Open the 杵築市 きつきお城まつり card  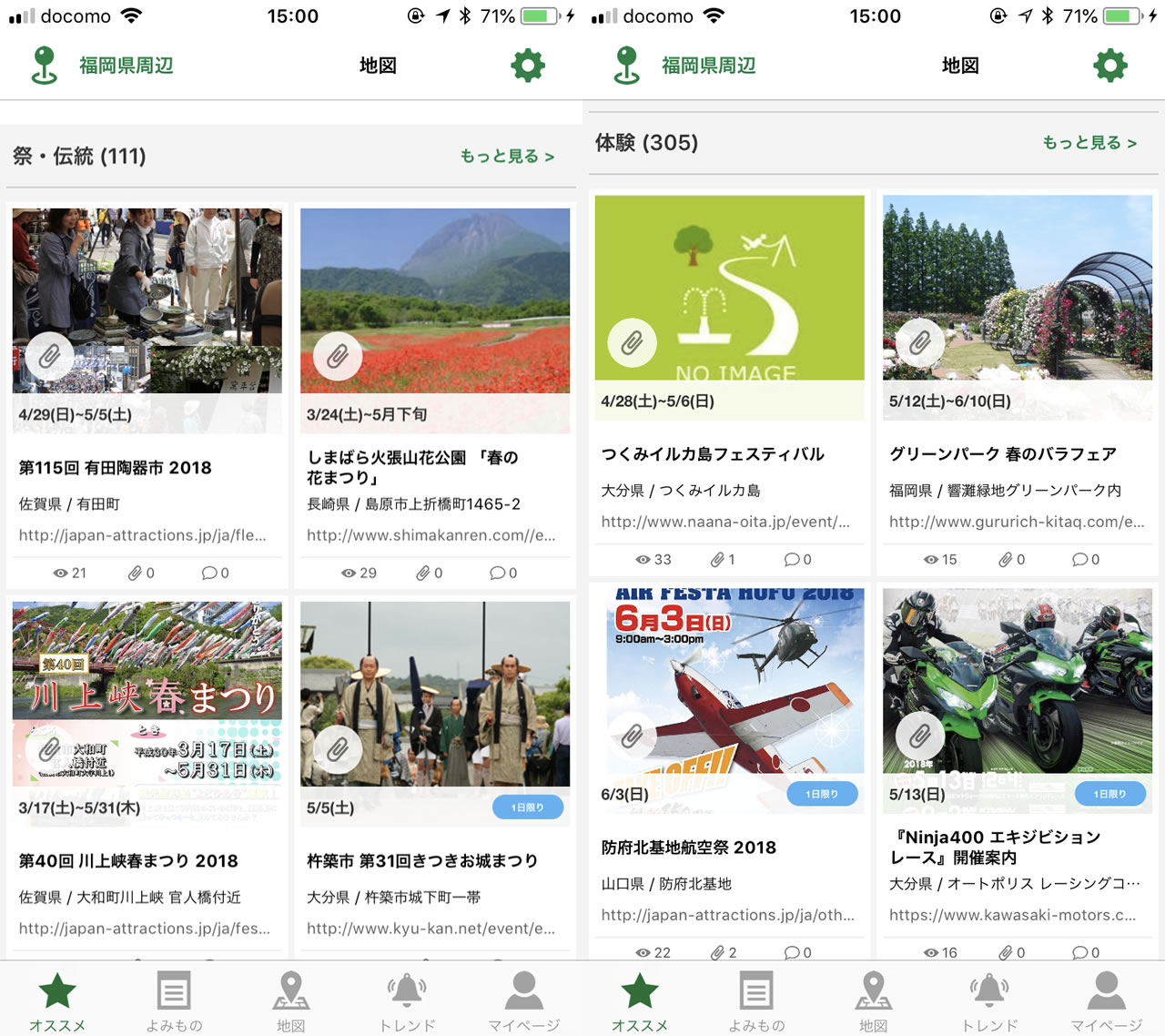(x=421, y=861)
